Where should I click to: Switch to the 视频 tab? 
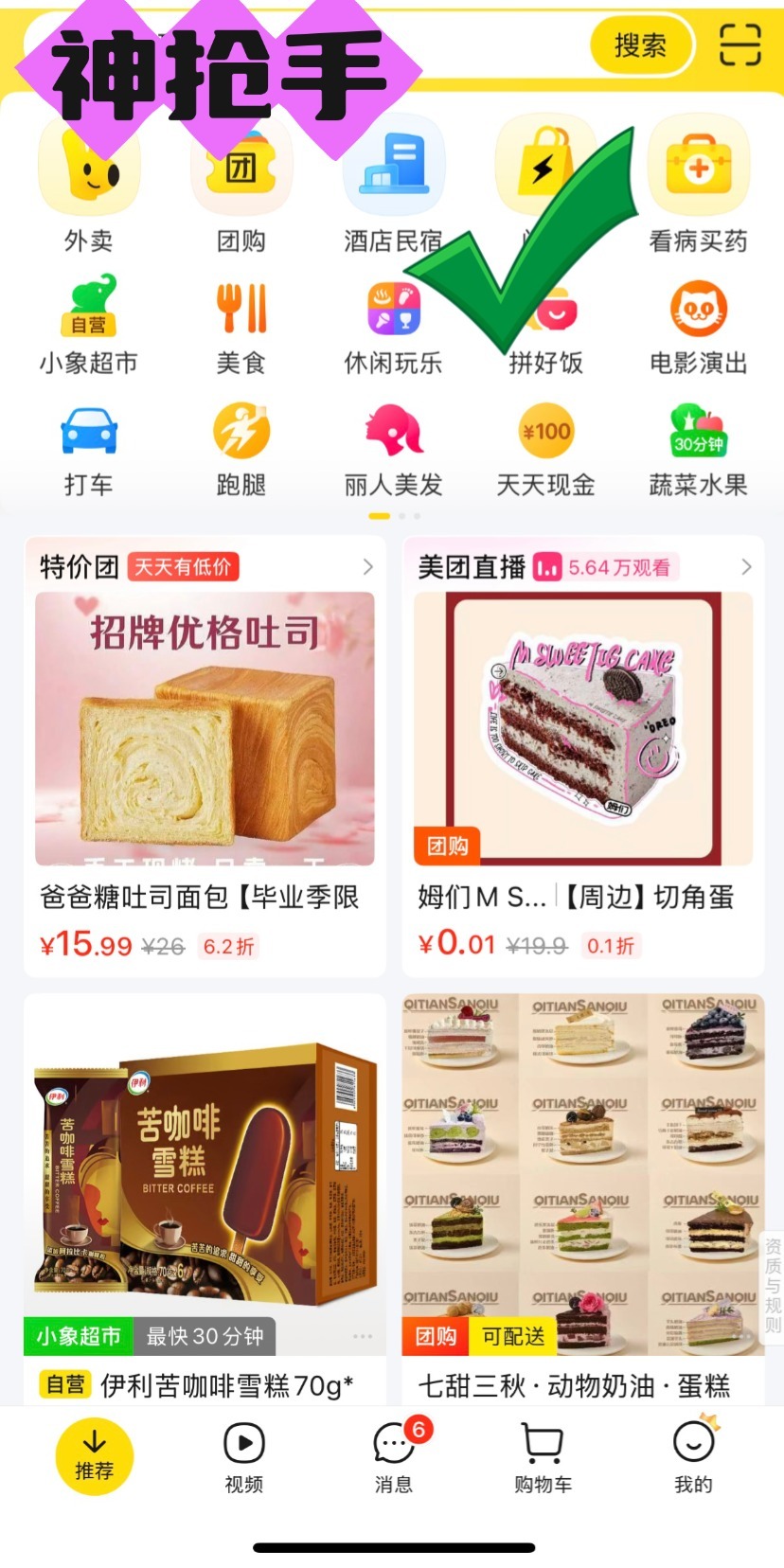point(244,1456)
